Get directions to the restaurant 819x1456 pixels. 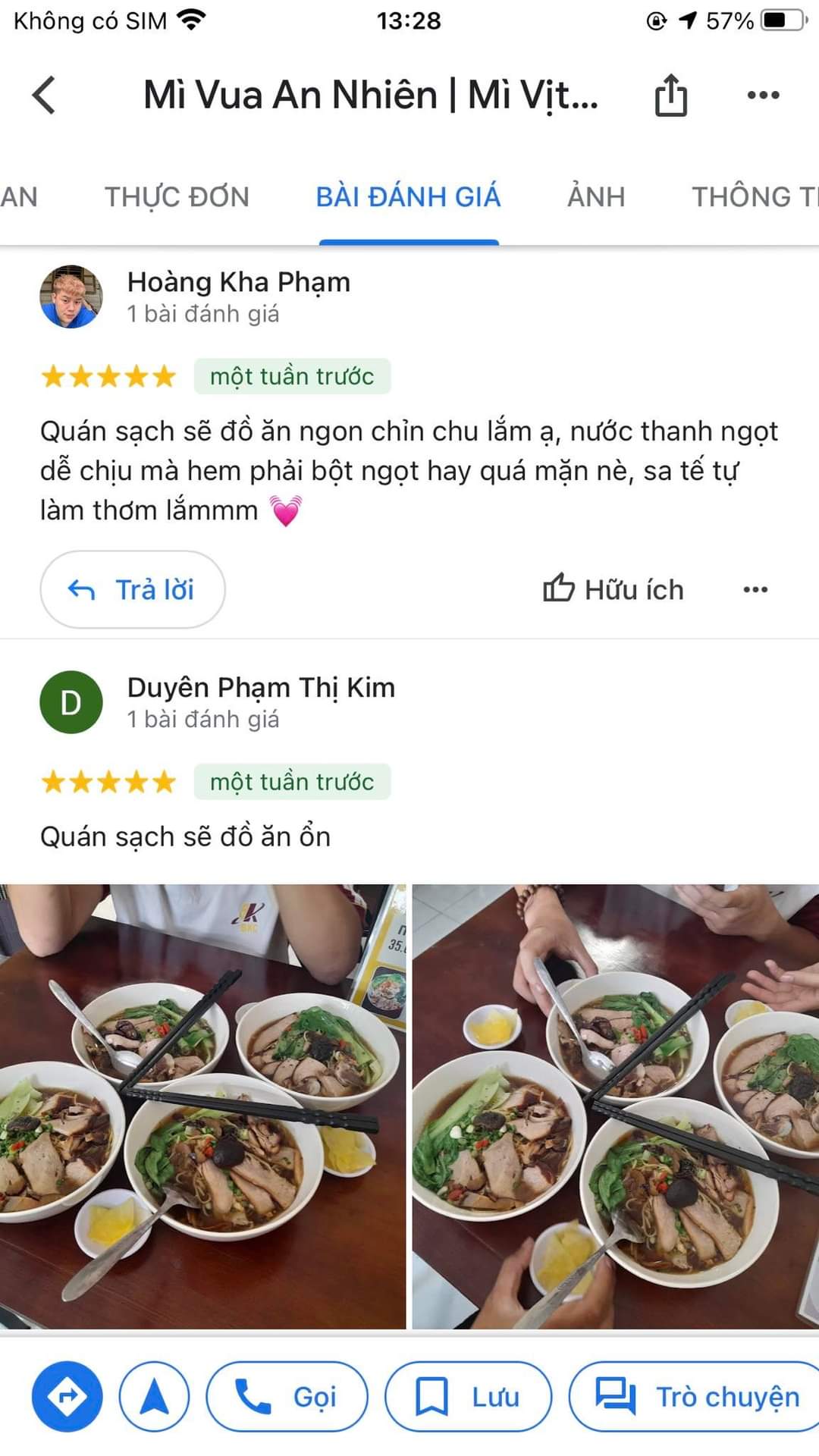click(67, 1397)
